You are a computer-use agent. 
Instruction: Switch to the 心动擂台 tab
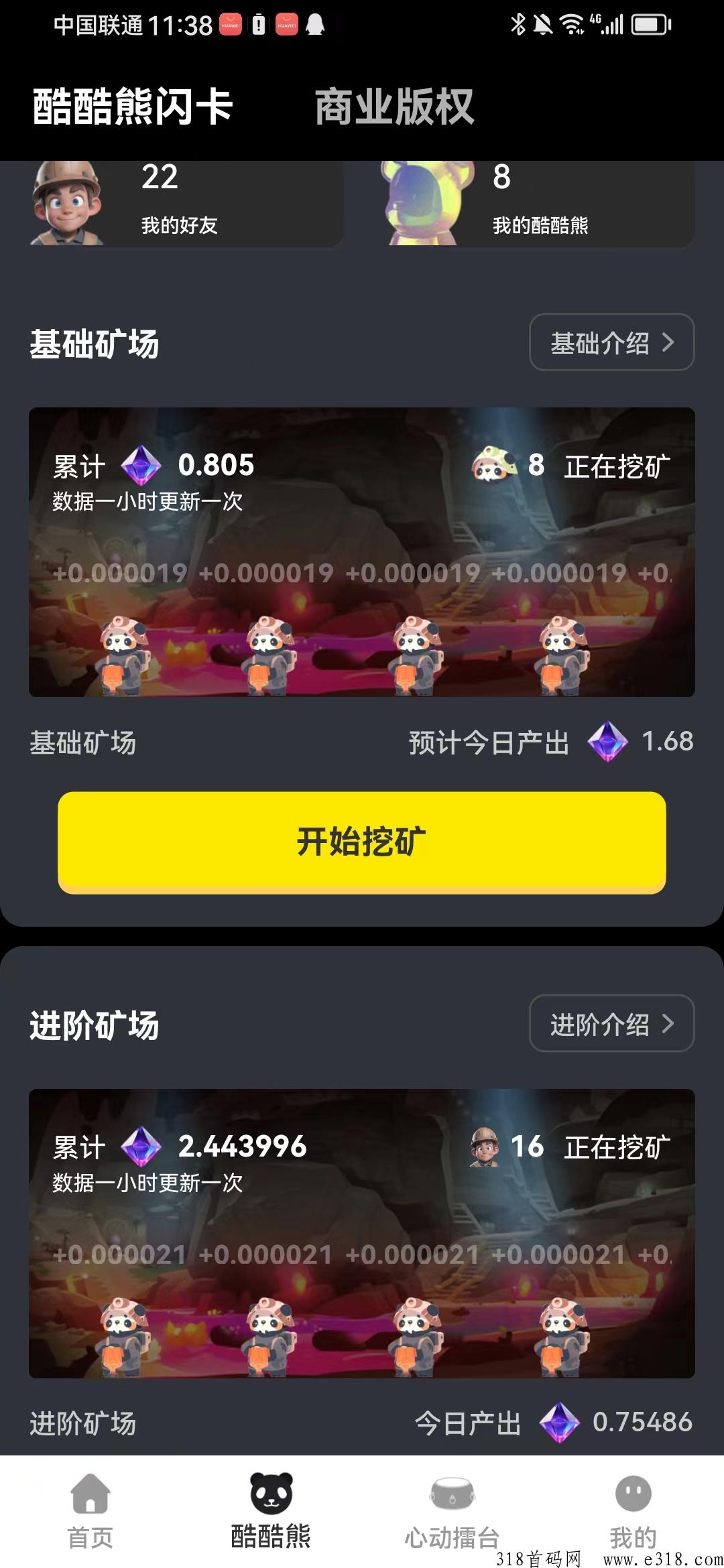[452, 1512]
